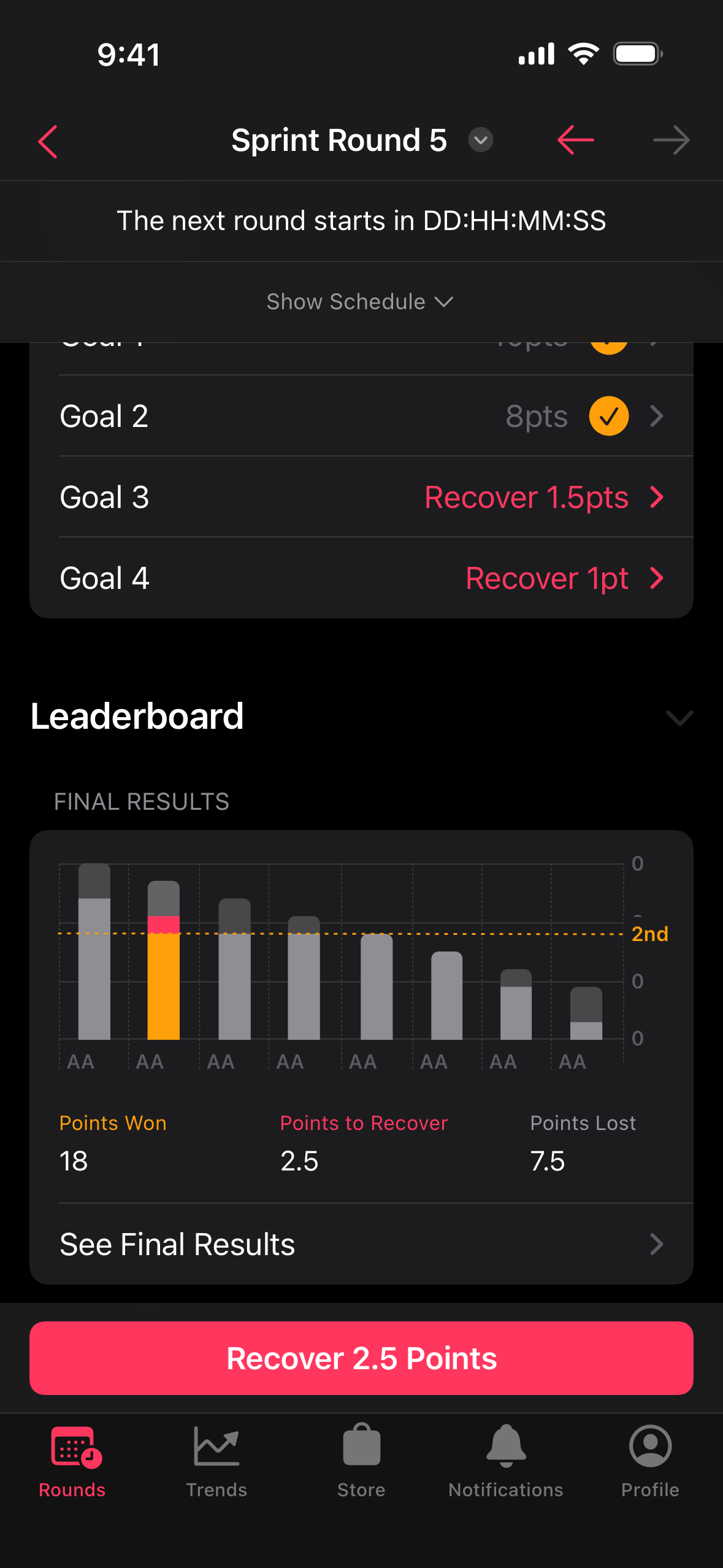This screenshot has height=1568, width=723.
Task: Go back using the top-left arrow
Action: coord(48,141)
